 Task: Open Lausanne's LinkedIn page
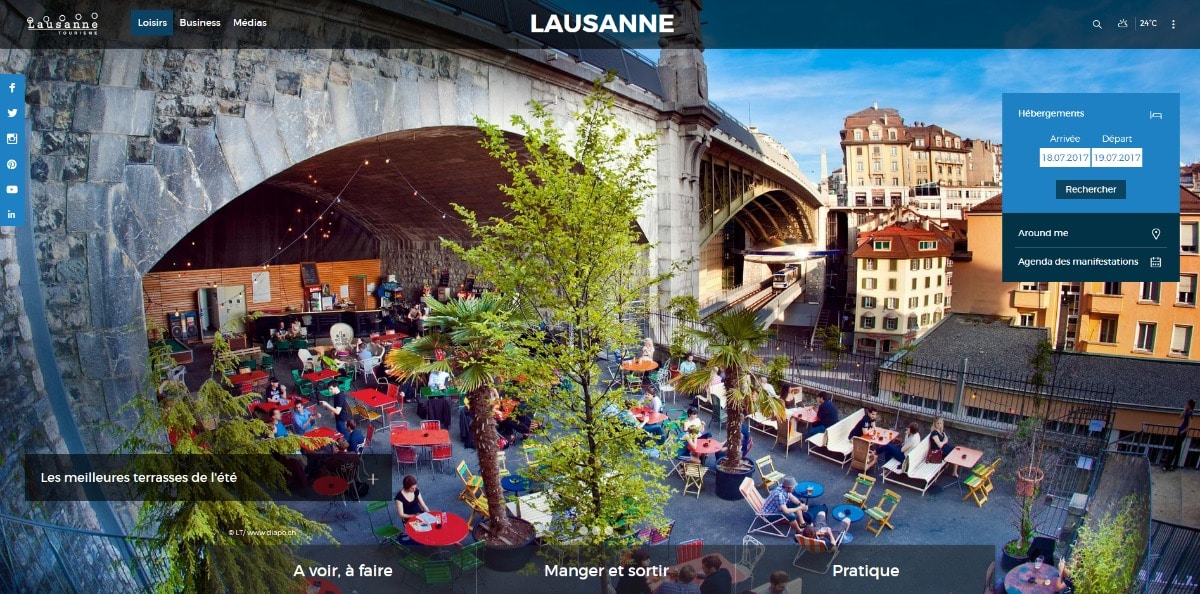[x=12, y=214]
